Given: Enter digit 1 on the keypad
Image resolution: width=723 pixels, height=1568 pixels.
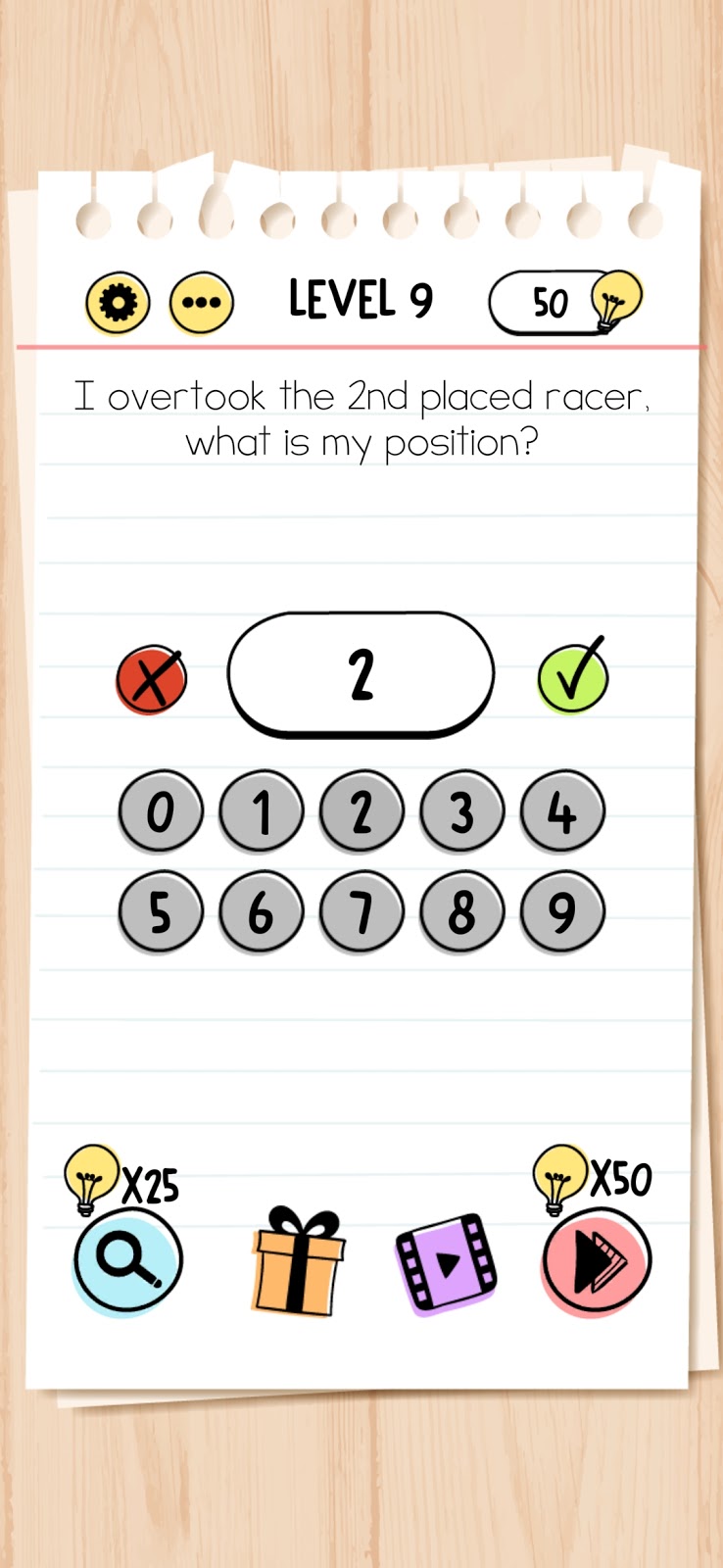Looking at the screenshot, I should coord(262,811).
